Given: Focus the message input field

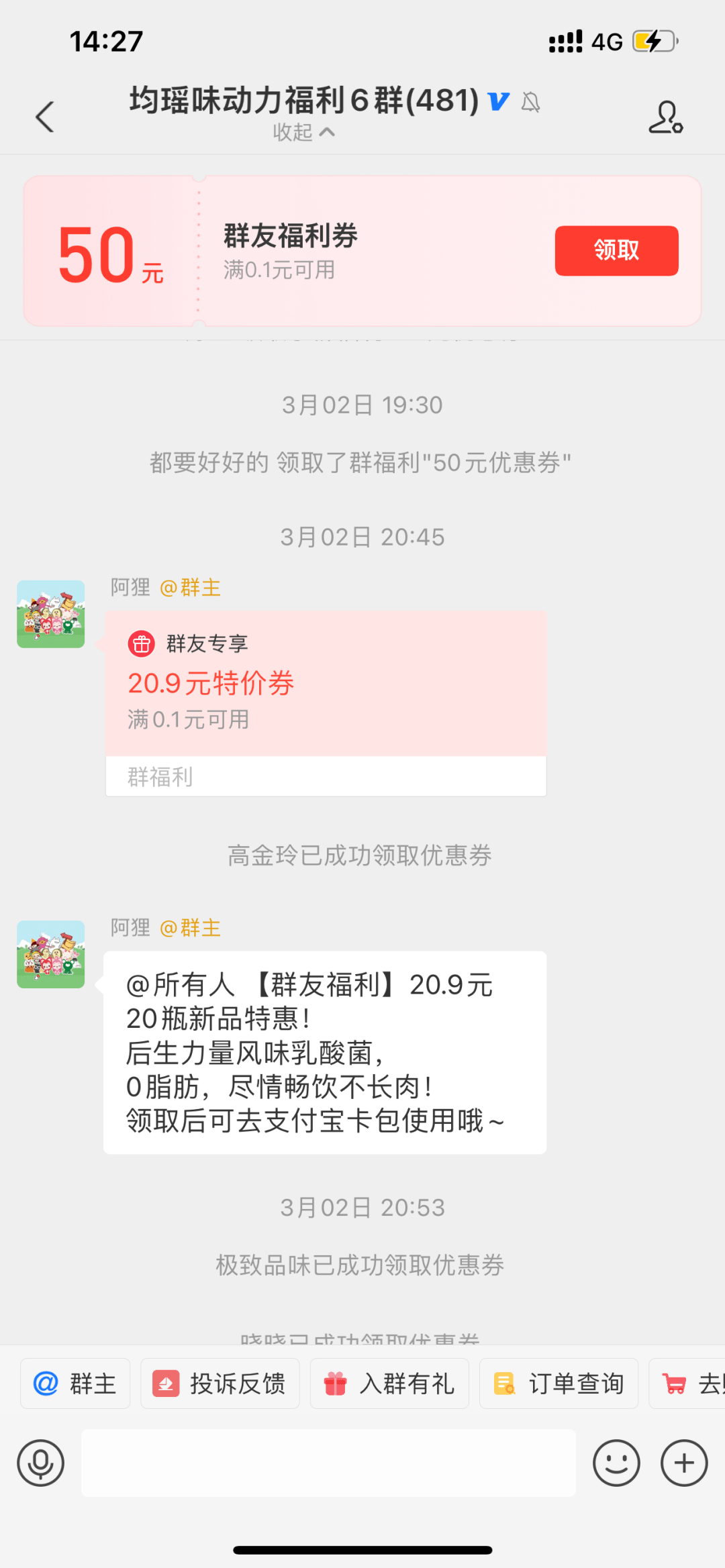Looking at the screenshot, I should click(x=328, y=1463).
